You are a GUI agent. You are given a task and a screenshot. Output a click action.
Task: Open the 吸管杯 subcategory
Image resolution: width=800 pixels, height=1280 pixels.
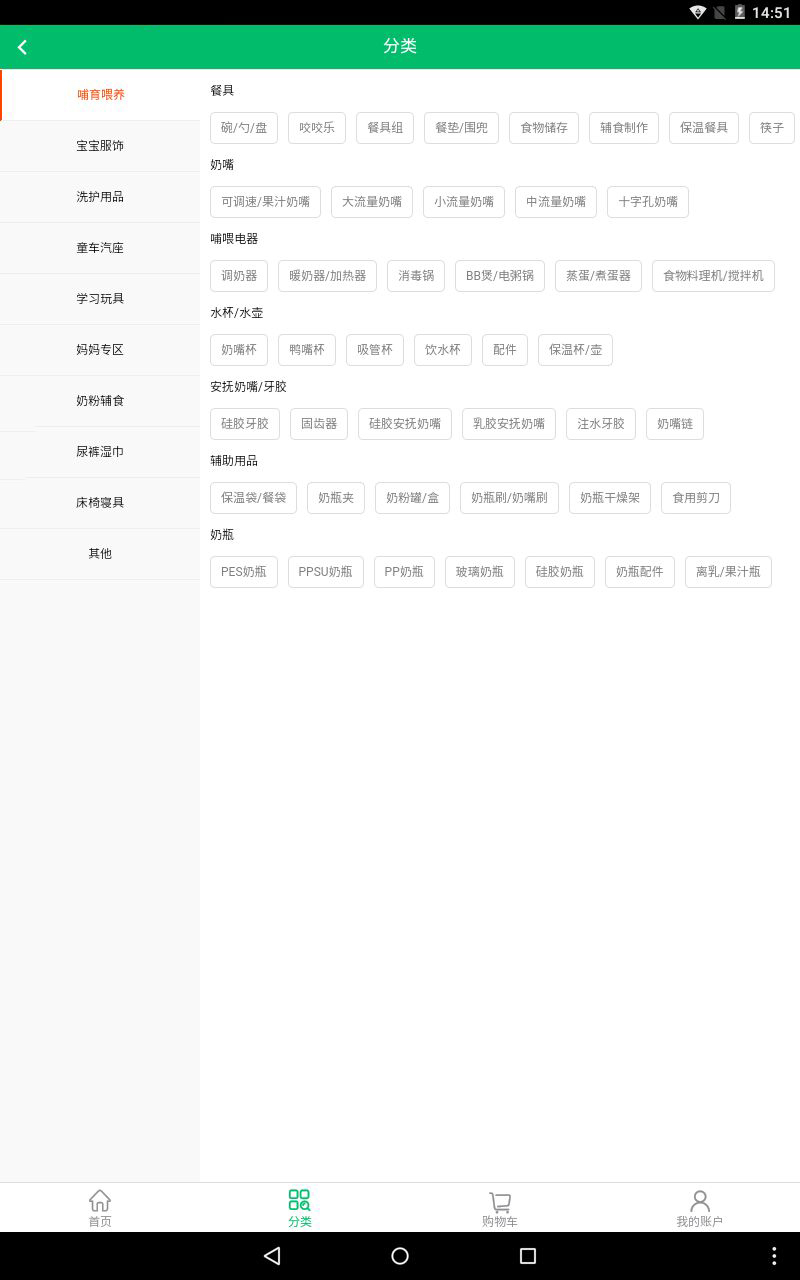click(x=375, y=350)
